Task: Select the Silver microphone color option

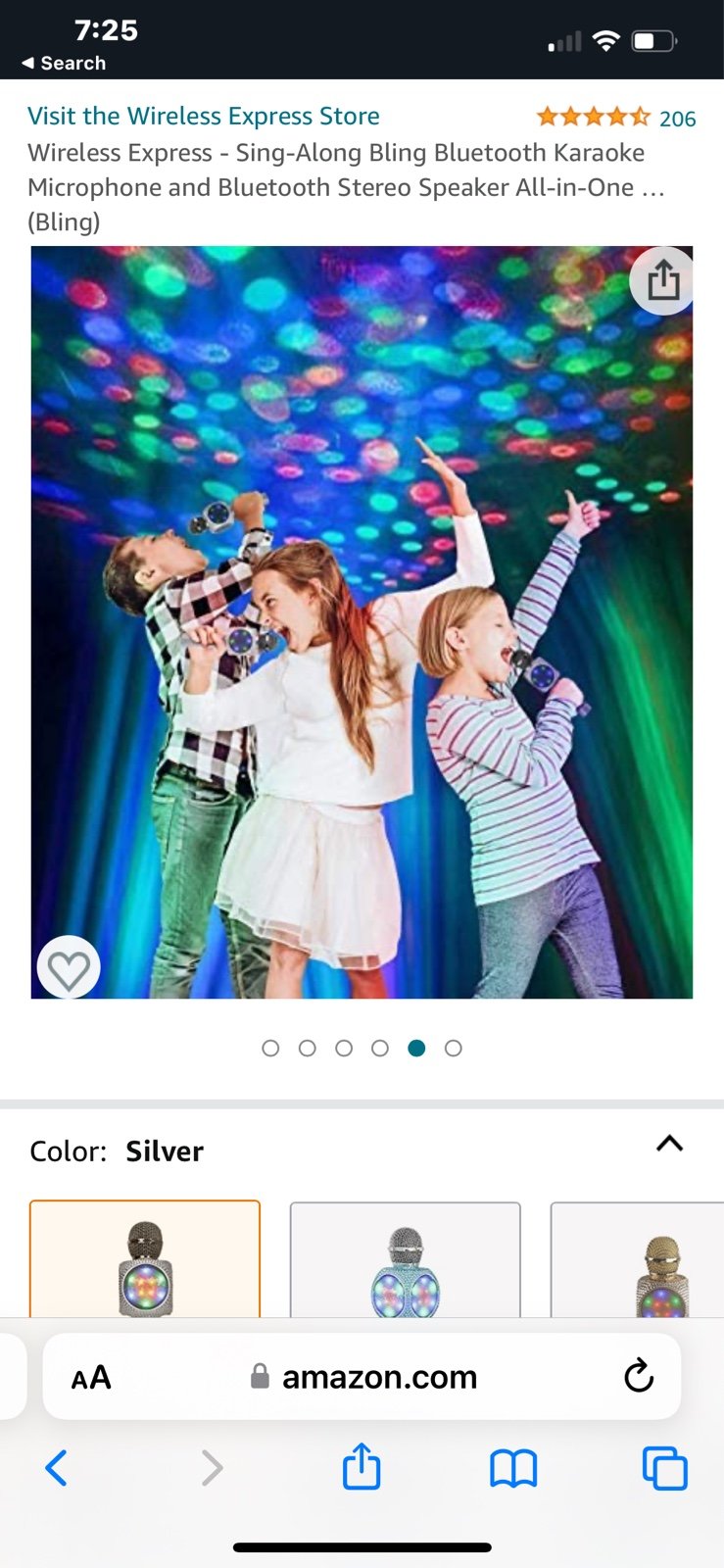Action: 145,1259
